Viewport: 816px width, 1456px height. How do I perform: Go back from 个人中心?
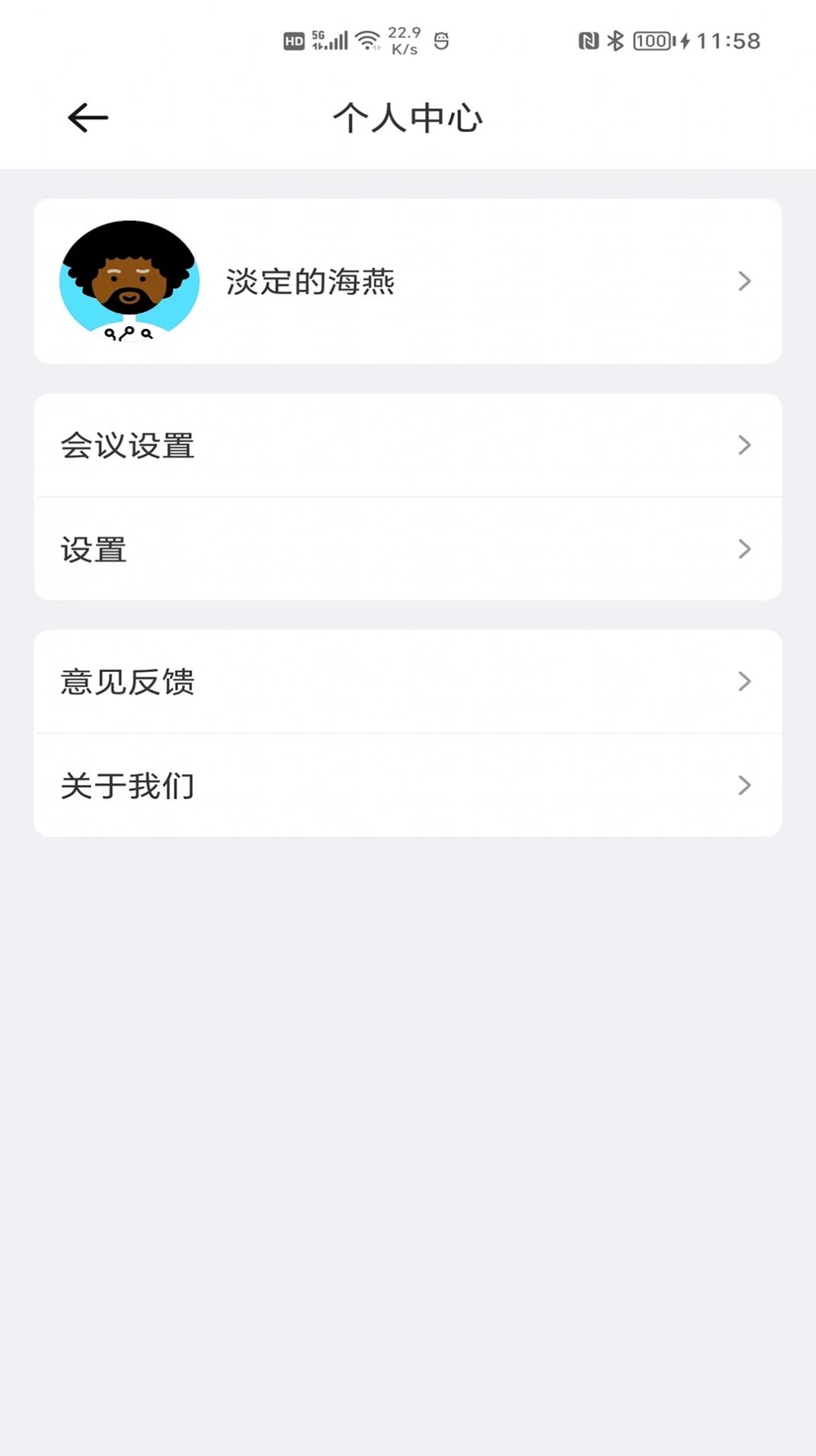88,118
